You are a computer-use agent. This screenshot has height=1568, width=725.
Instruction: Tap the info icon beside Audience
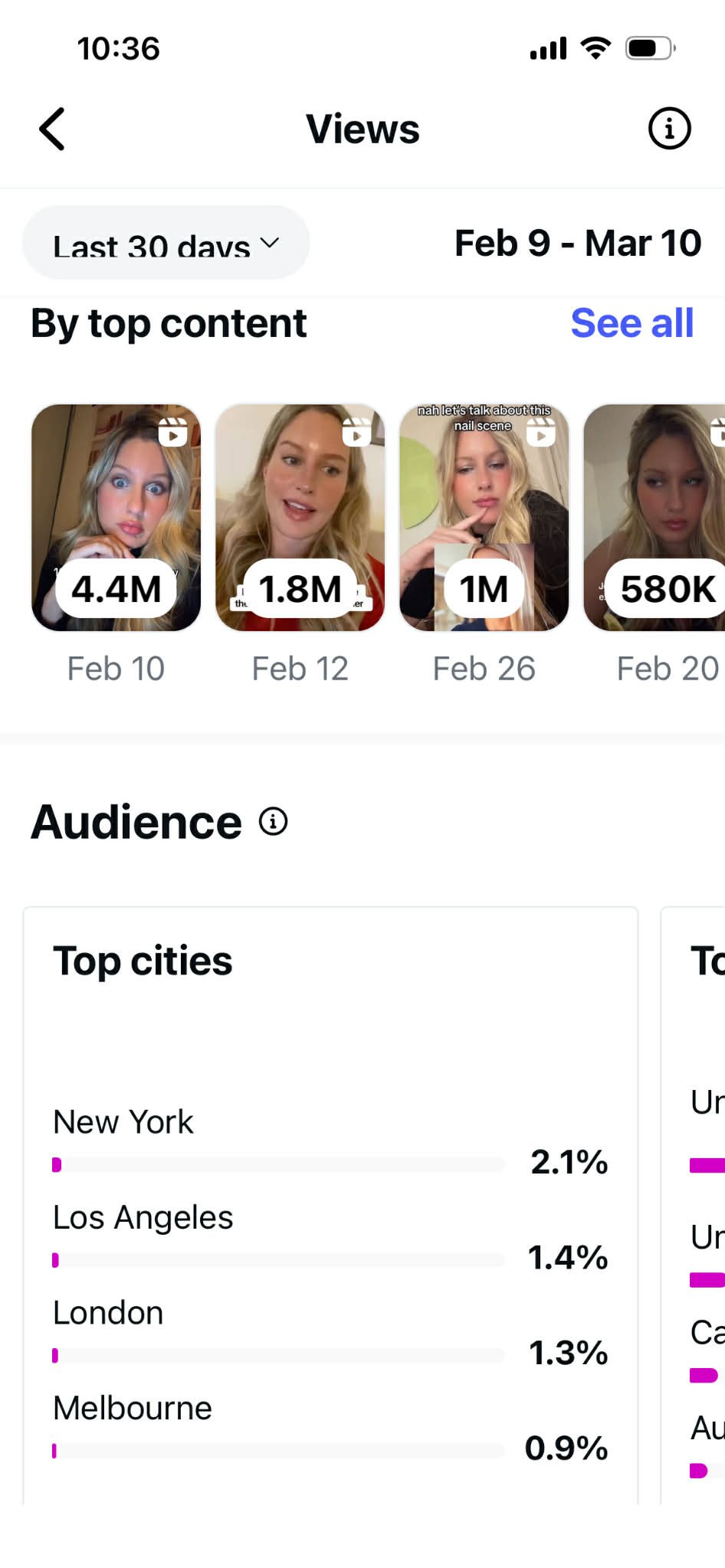(273, 822)
